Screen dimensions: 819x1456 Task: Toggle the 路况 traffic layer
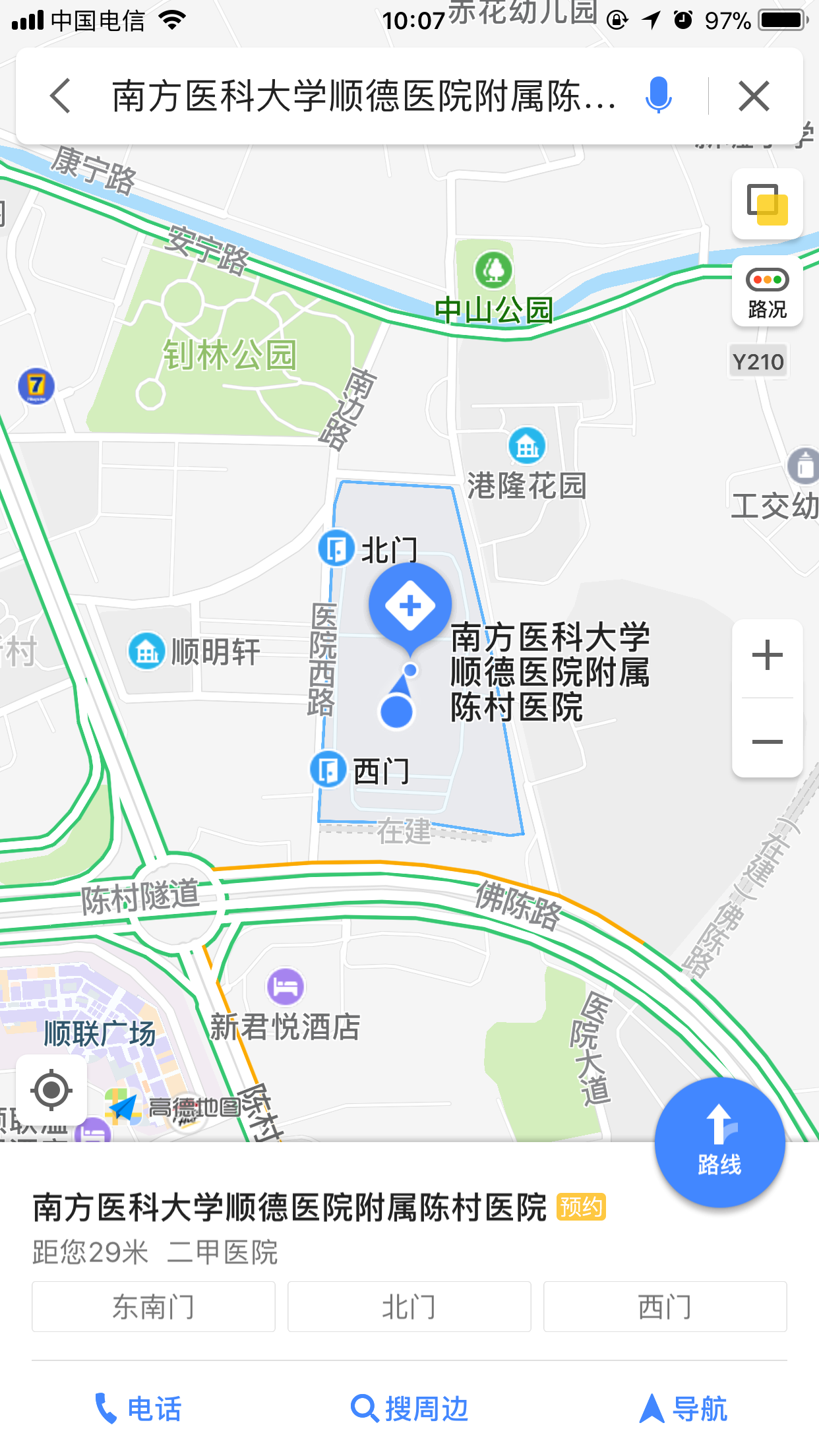767,291
